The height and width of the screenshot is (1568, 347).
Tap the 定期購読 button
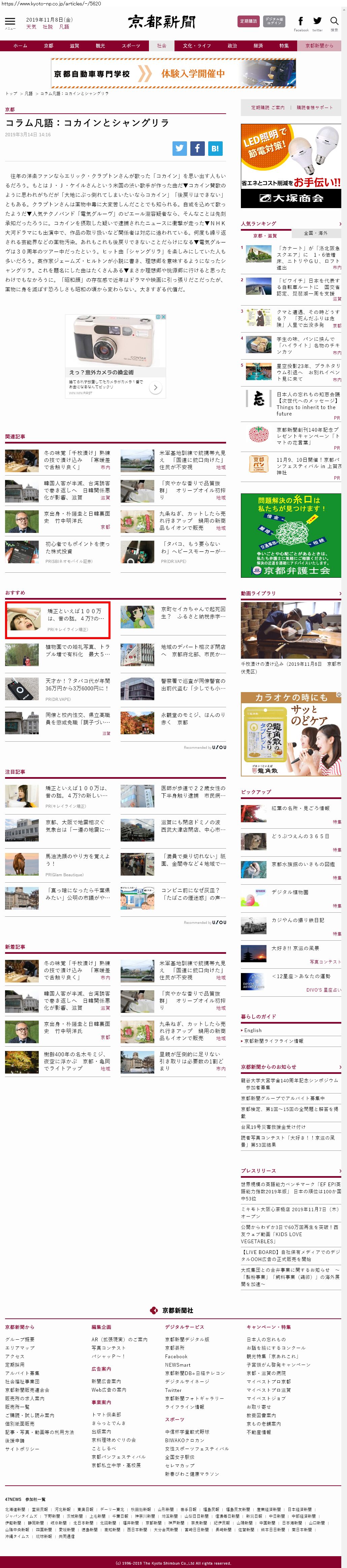pyautogui.click(x=248, y=21)
